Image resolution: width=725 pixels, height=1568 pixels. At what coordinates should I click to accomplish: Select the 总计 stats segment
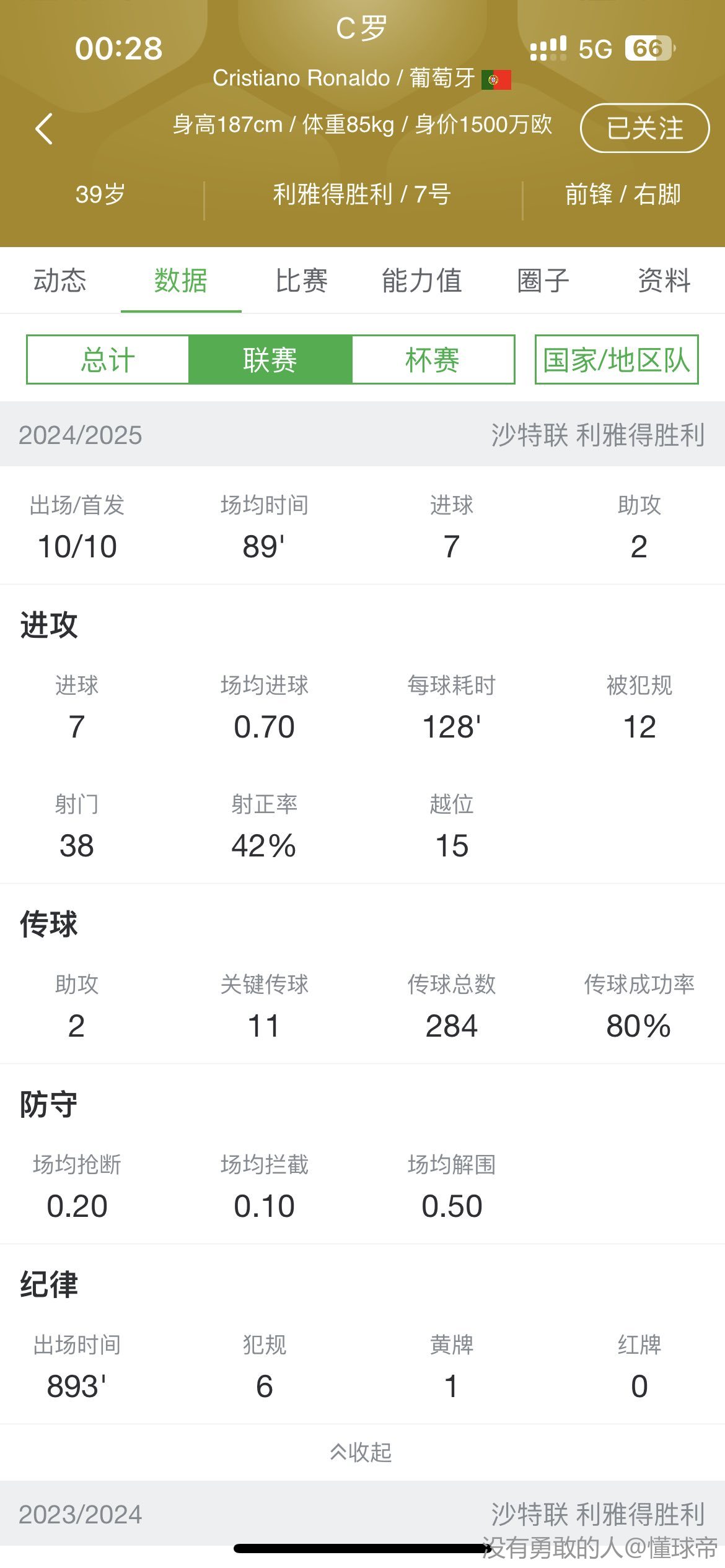click(x=108, y=360)
